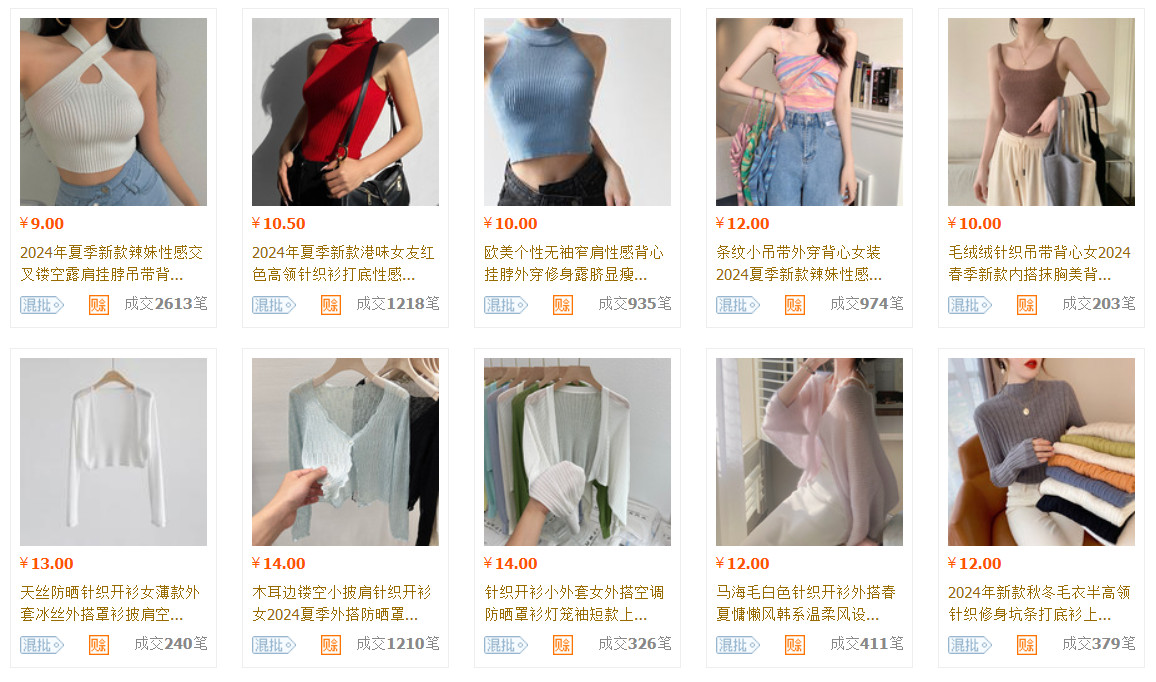Viewport: 1156px width, 682px height.
Task: Open the white cross halter top product
Action: coord(113,111)
